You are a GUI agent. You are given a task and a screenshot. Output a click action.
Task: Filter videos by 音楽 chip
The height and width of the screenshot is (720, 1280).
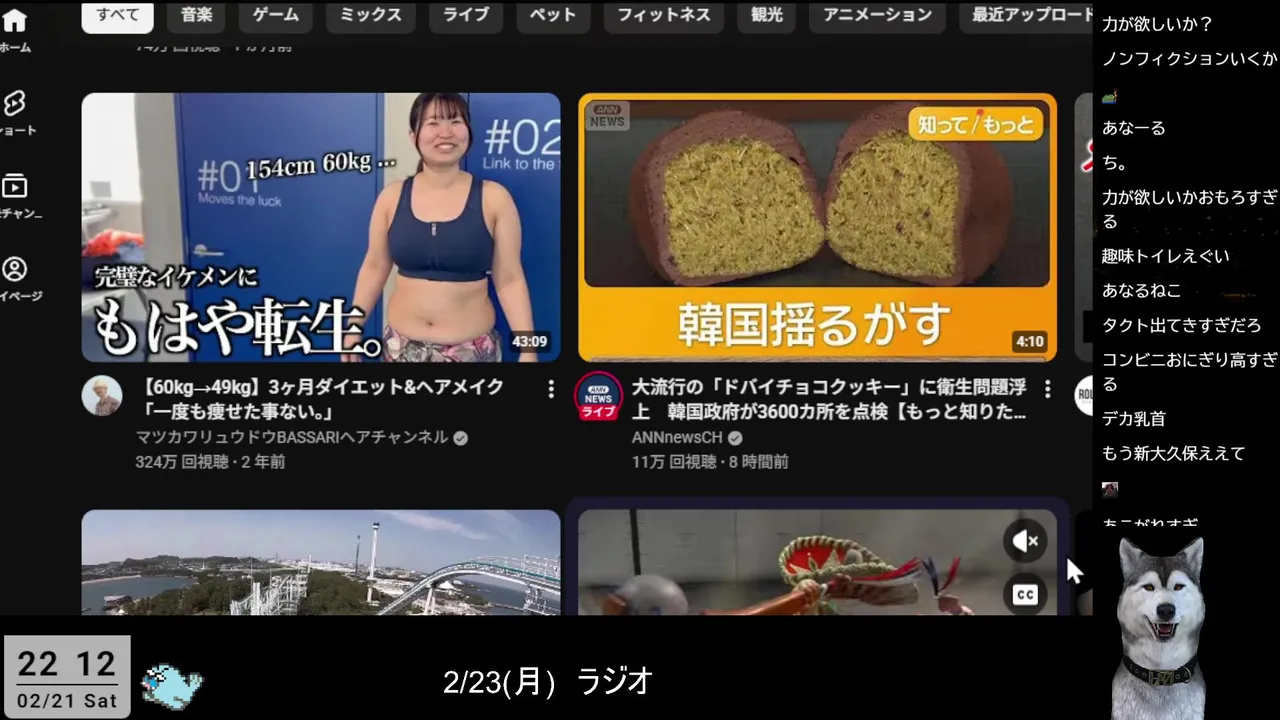click(196, 15)
